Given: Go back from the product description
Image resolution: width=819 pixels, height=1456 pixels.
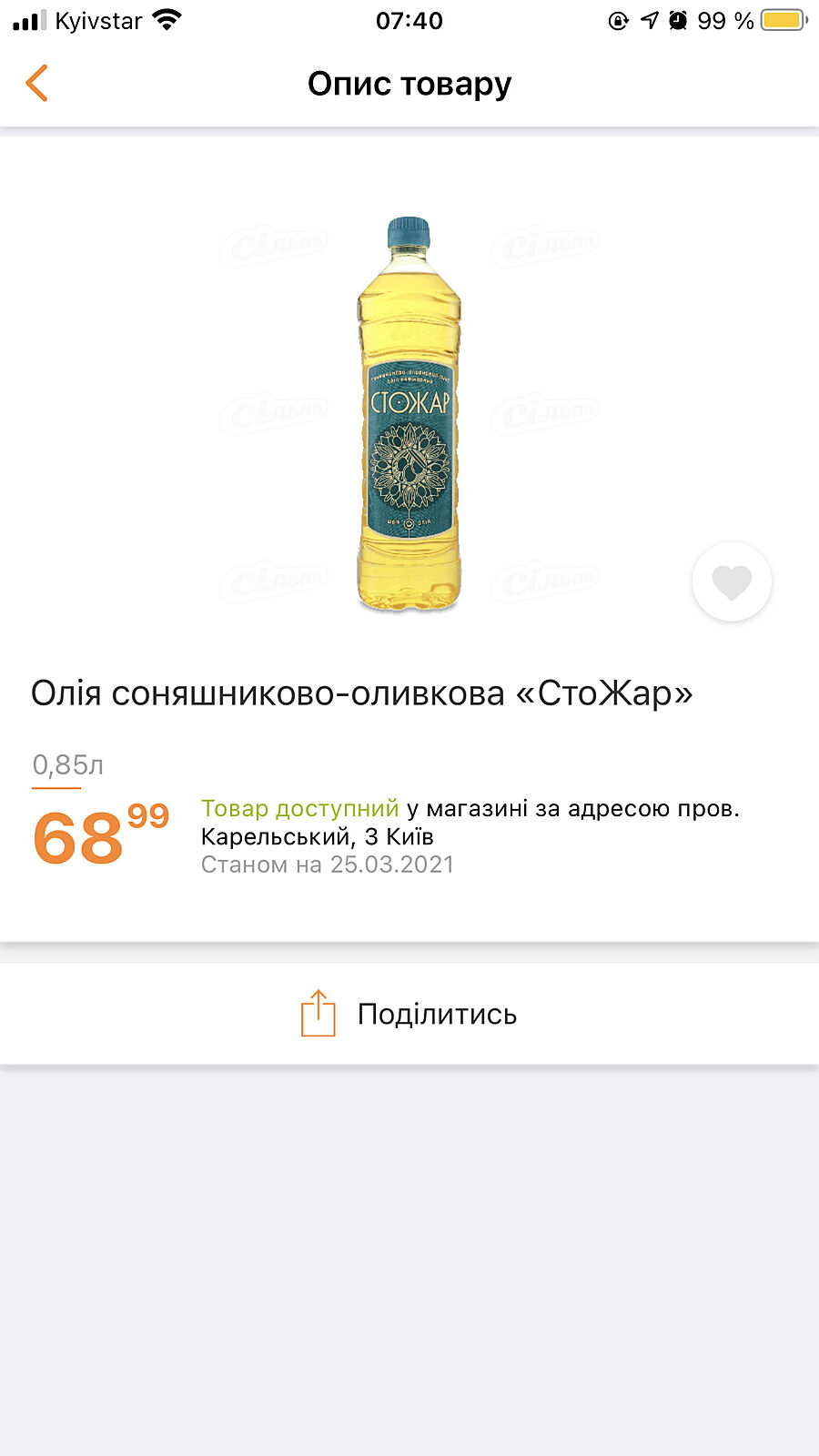Looking at the screenshot, I should pyautogui.click(x=37, y=84).
